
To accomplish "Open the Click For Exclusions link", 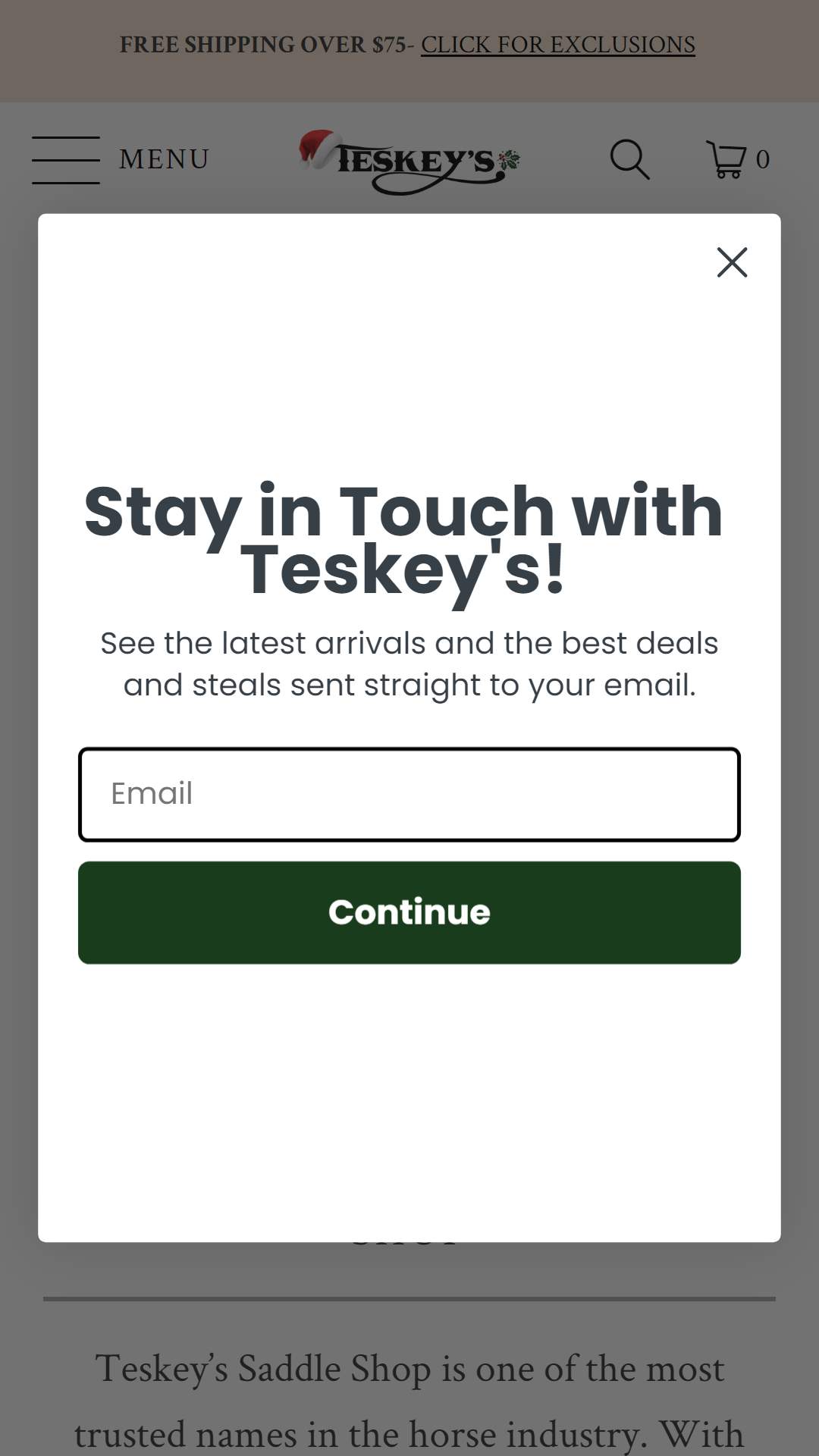I will pyautogui.click(x=558, y=45).
